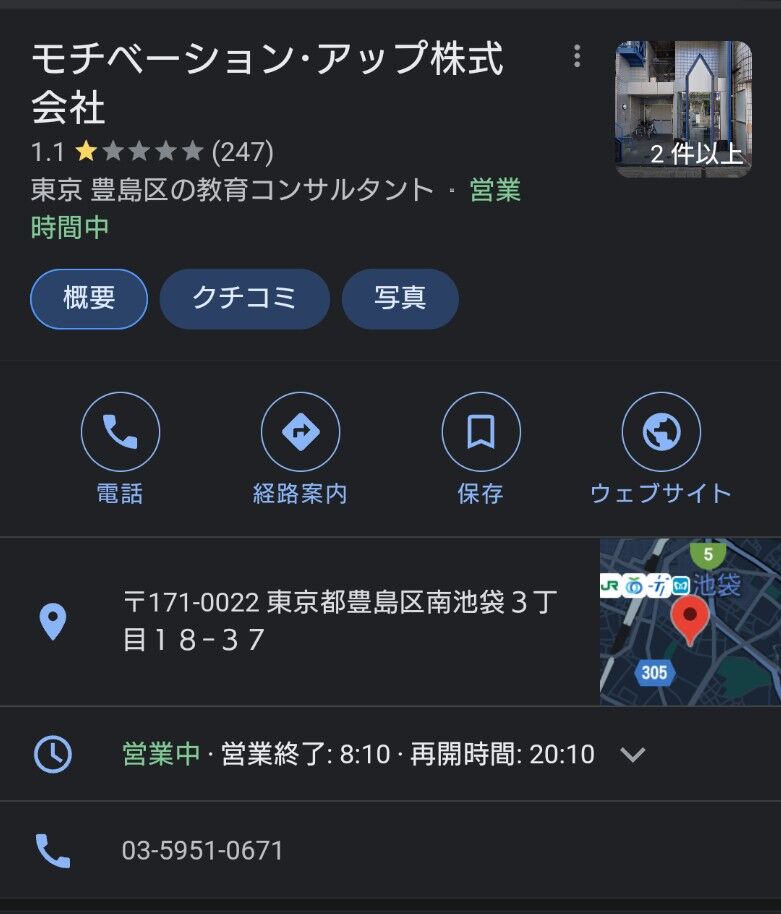The height and width of the screenshot is (914, 781).
Task: Switch to the クチコミ tab
Action: point(245,298)
